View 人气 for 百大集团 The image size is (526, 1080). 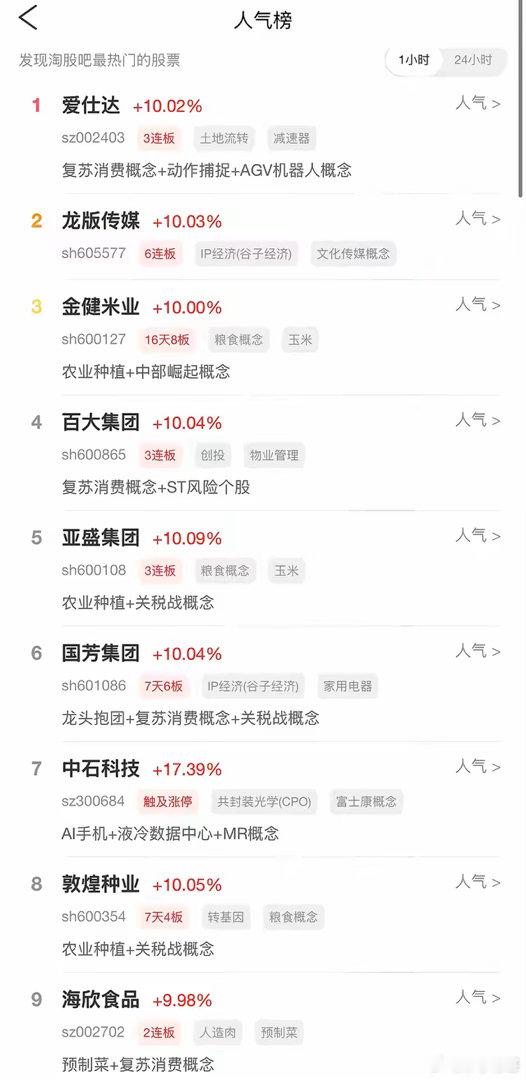[x=478, y=419]
